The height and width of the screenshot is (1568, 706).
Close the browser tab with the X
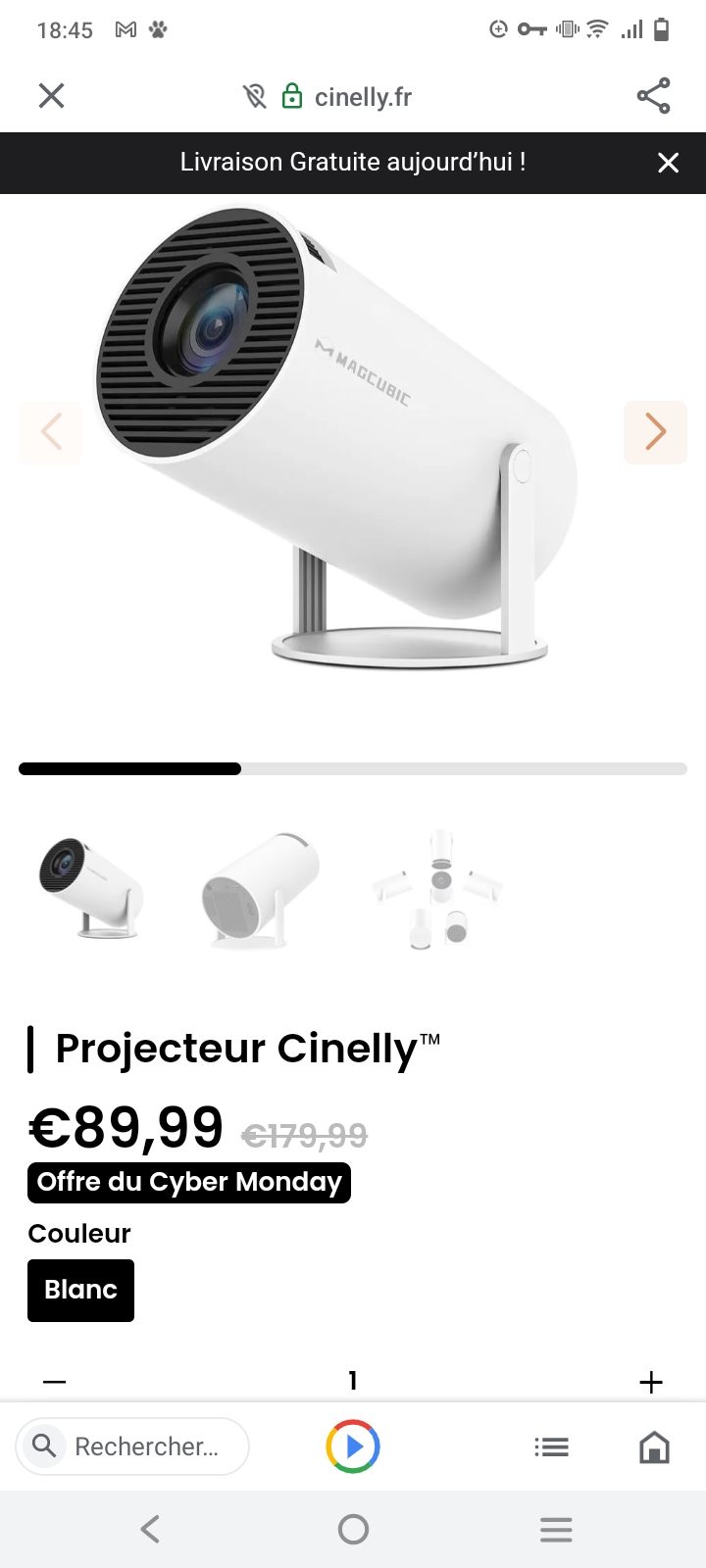click(51, 96)
